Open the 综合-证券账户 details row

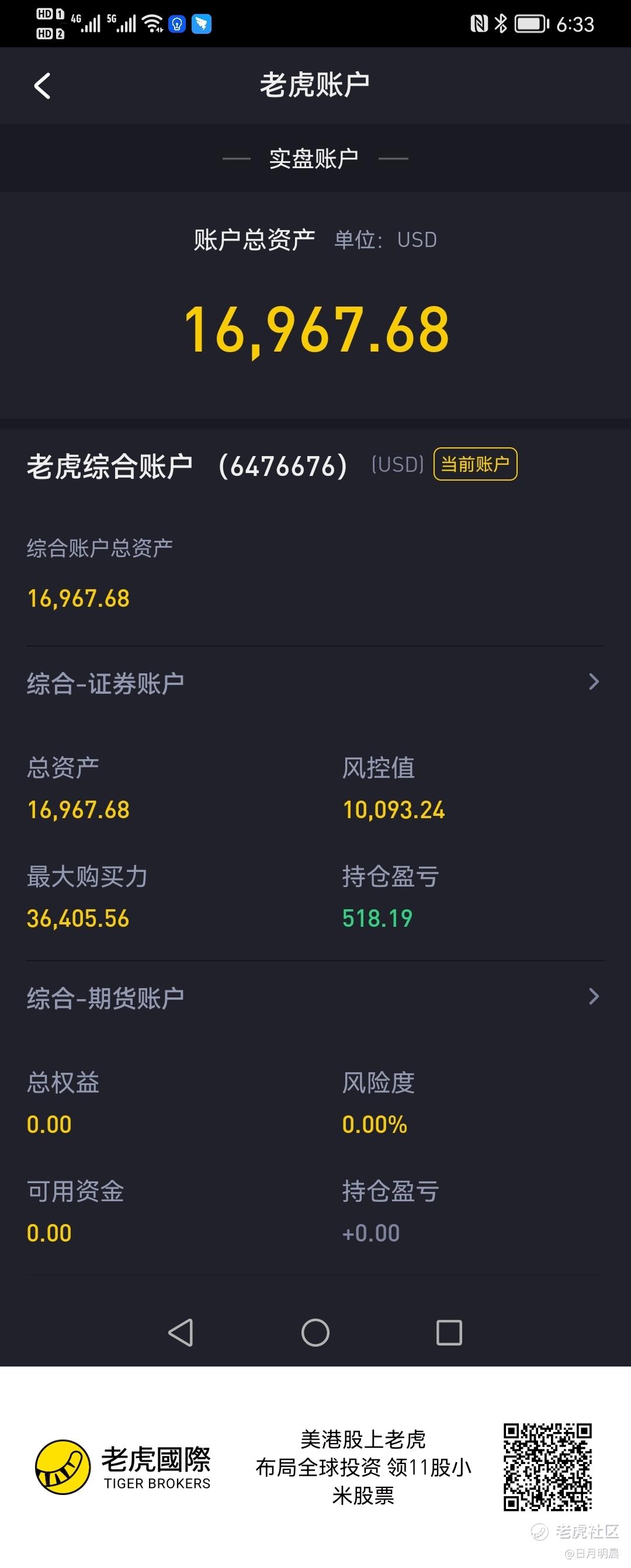315,683
